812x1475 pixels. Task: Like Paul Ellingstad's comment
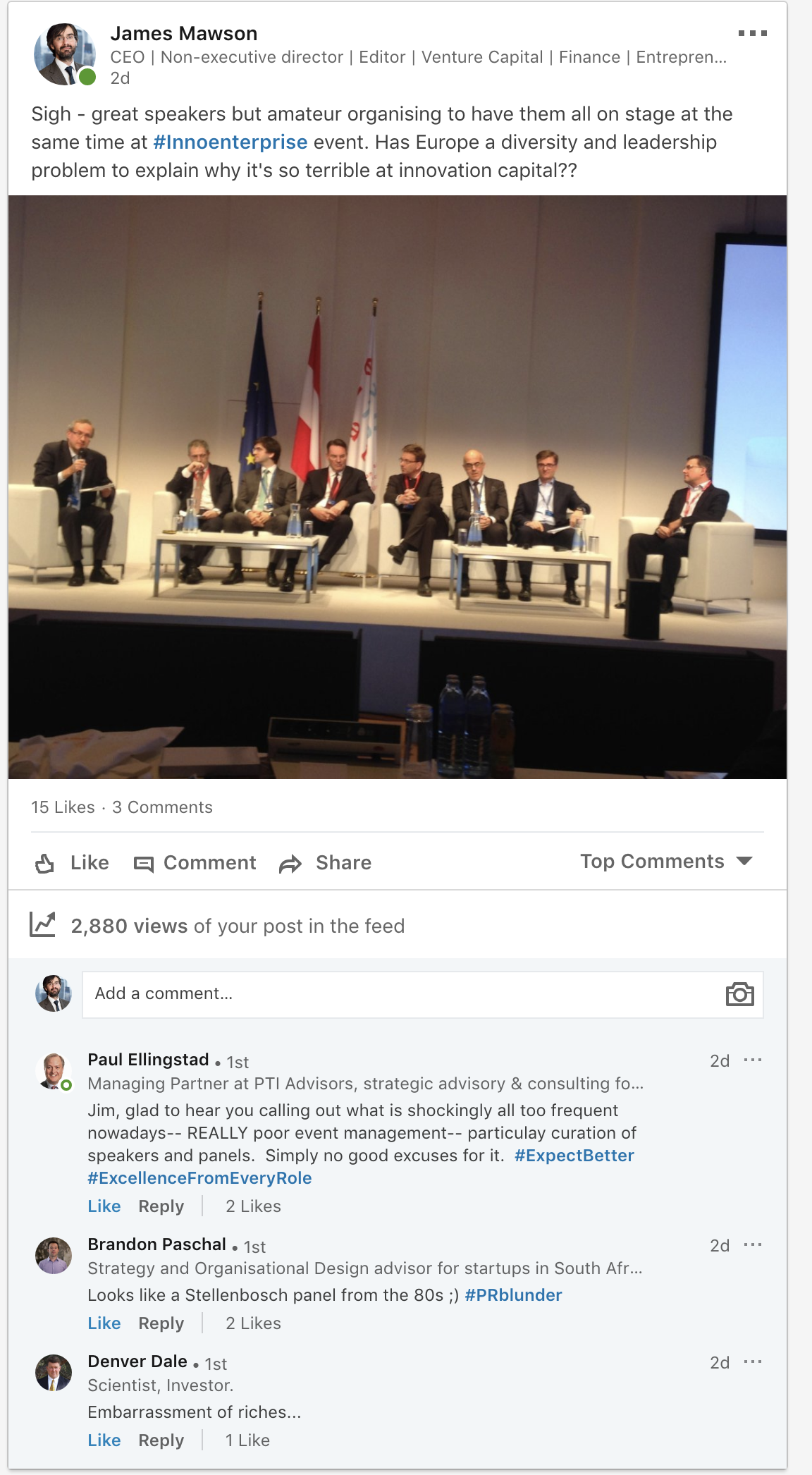[104, 1206]
